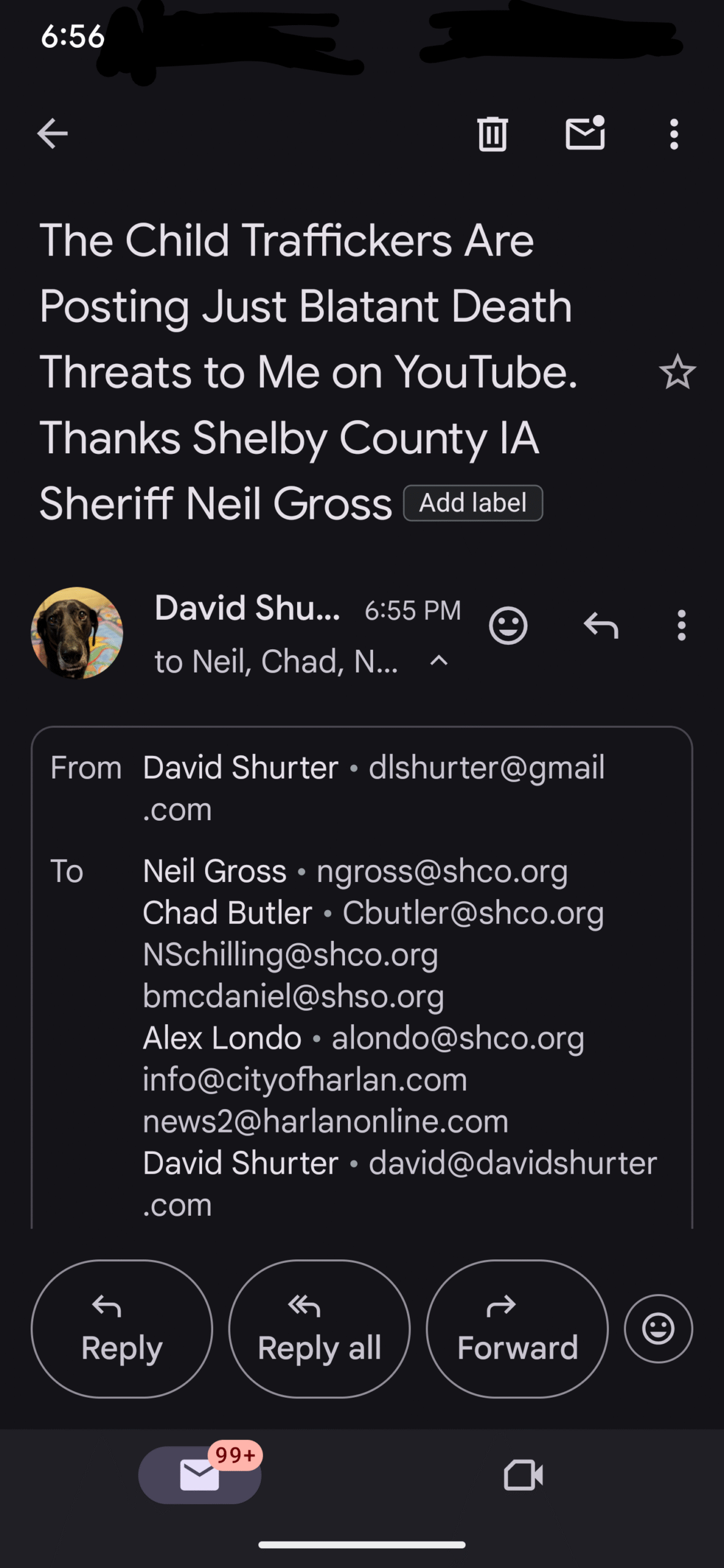Open emoji reaction button next to Forward

click(658, 1329)
